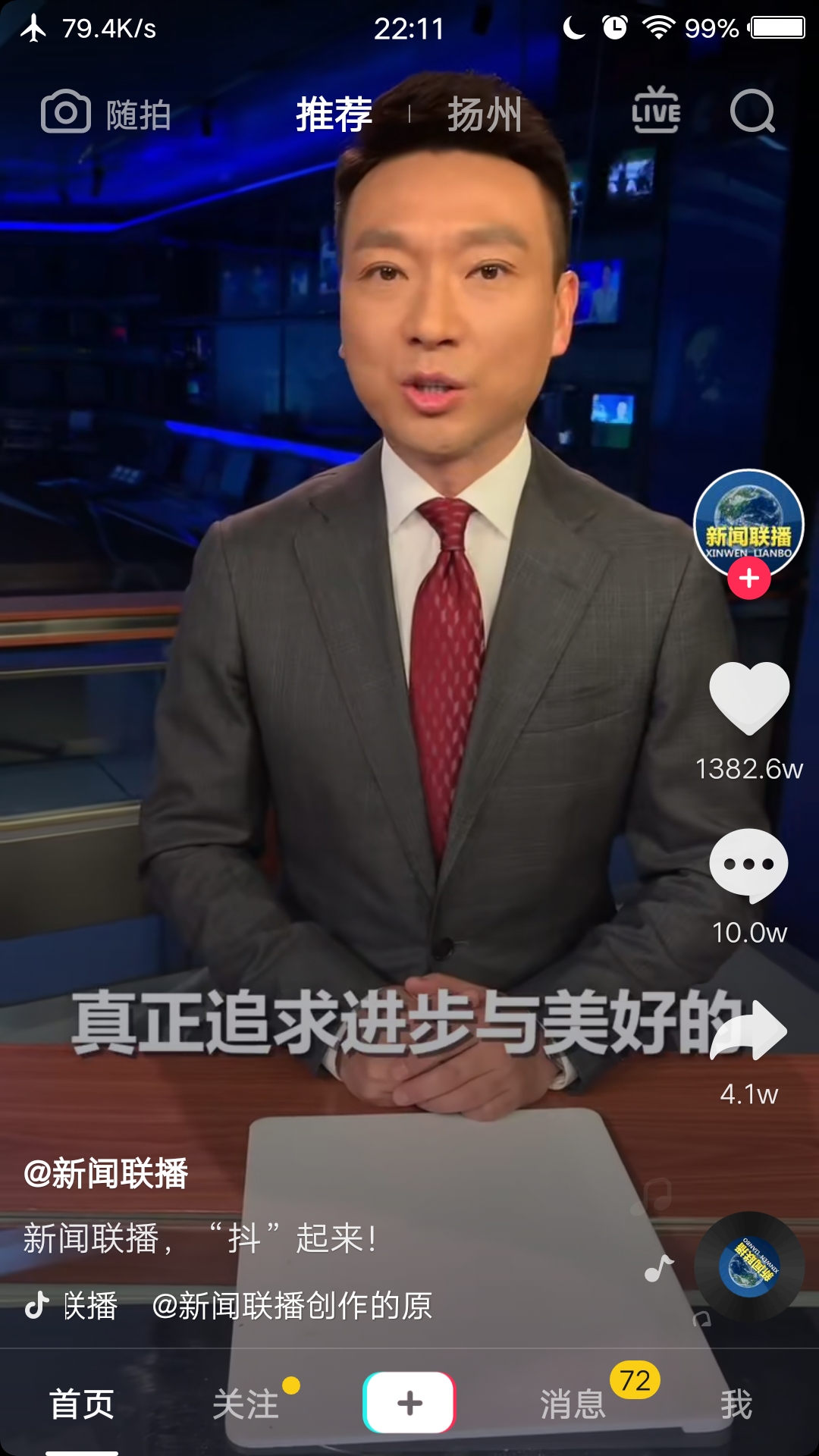Open the comments on this video

pyautogui.click(x=748, y=865)
